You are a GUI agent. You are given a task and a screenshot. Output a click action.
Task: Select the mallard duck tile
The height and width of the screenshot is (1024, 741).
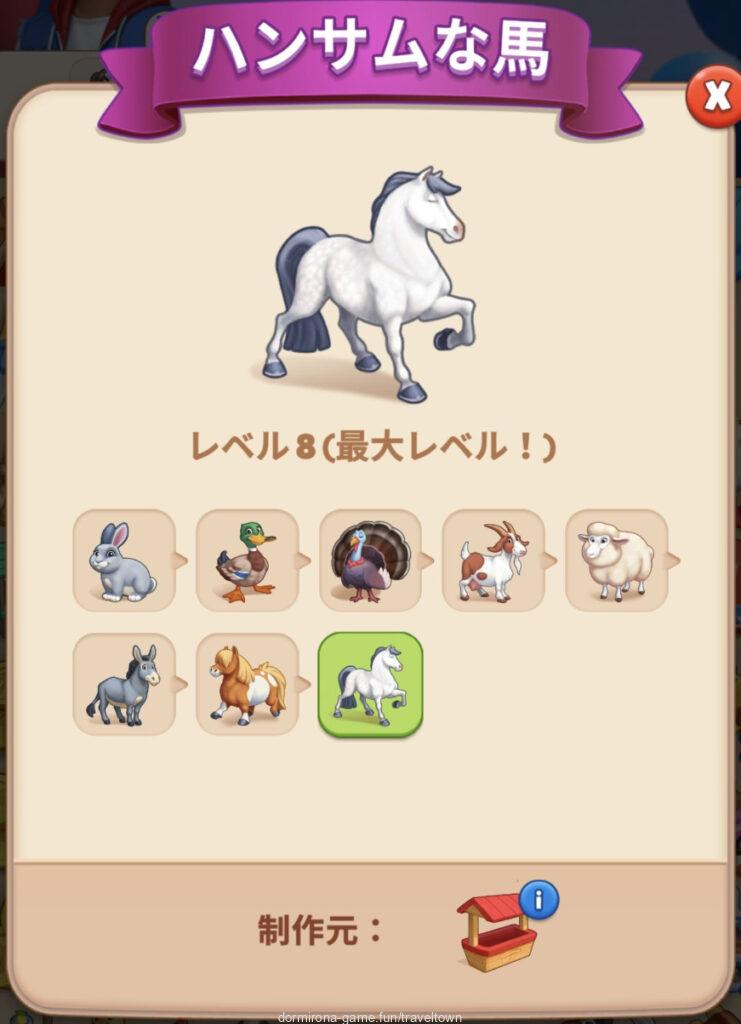247,561
